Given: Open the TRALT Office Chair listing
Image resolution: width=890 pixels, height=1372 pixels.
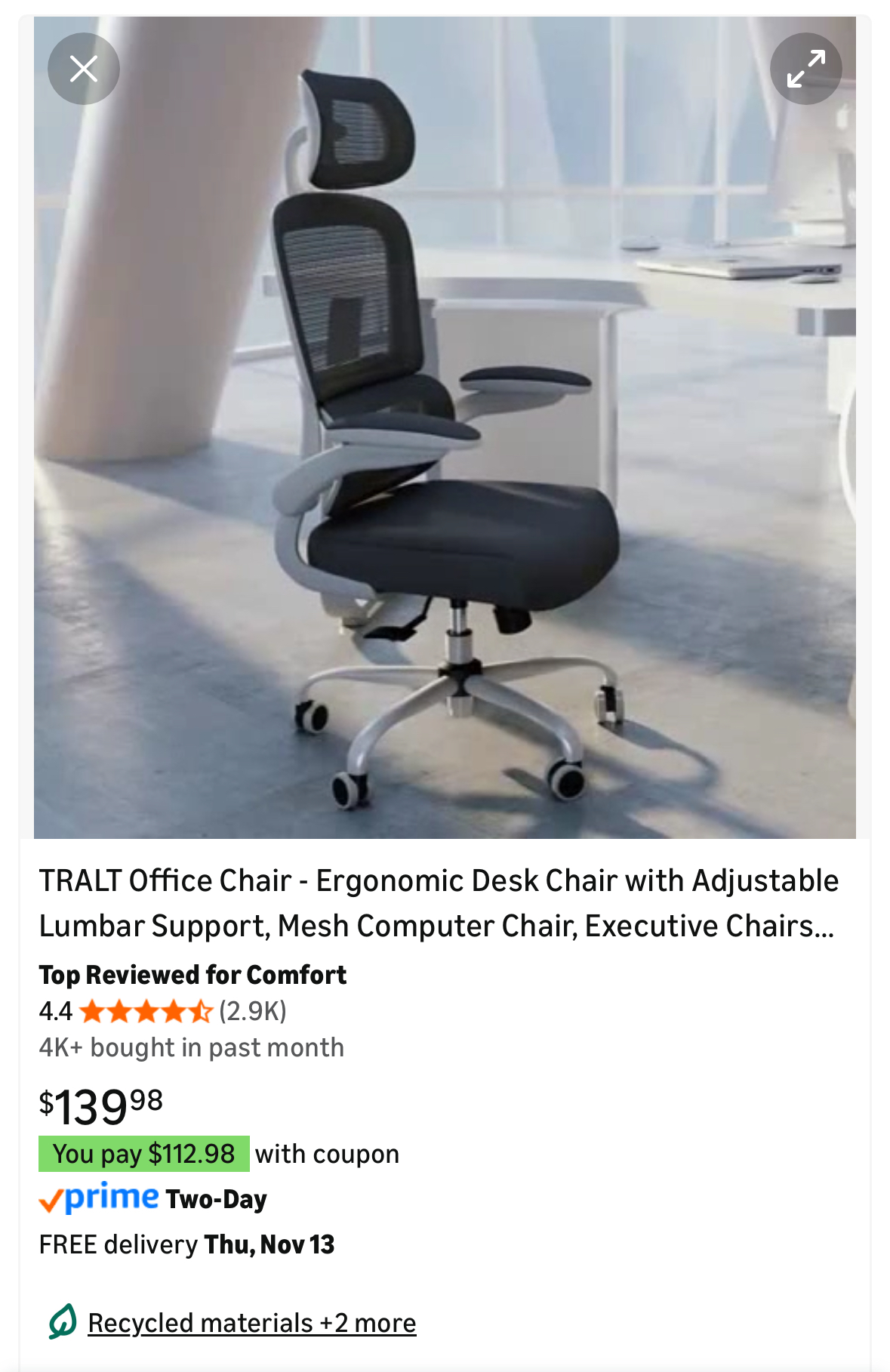Looking at the screenshot, I should 438,903.
